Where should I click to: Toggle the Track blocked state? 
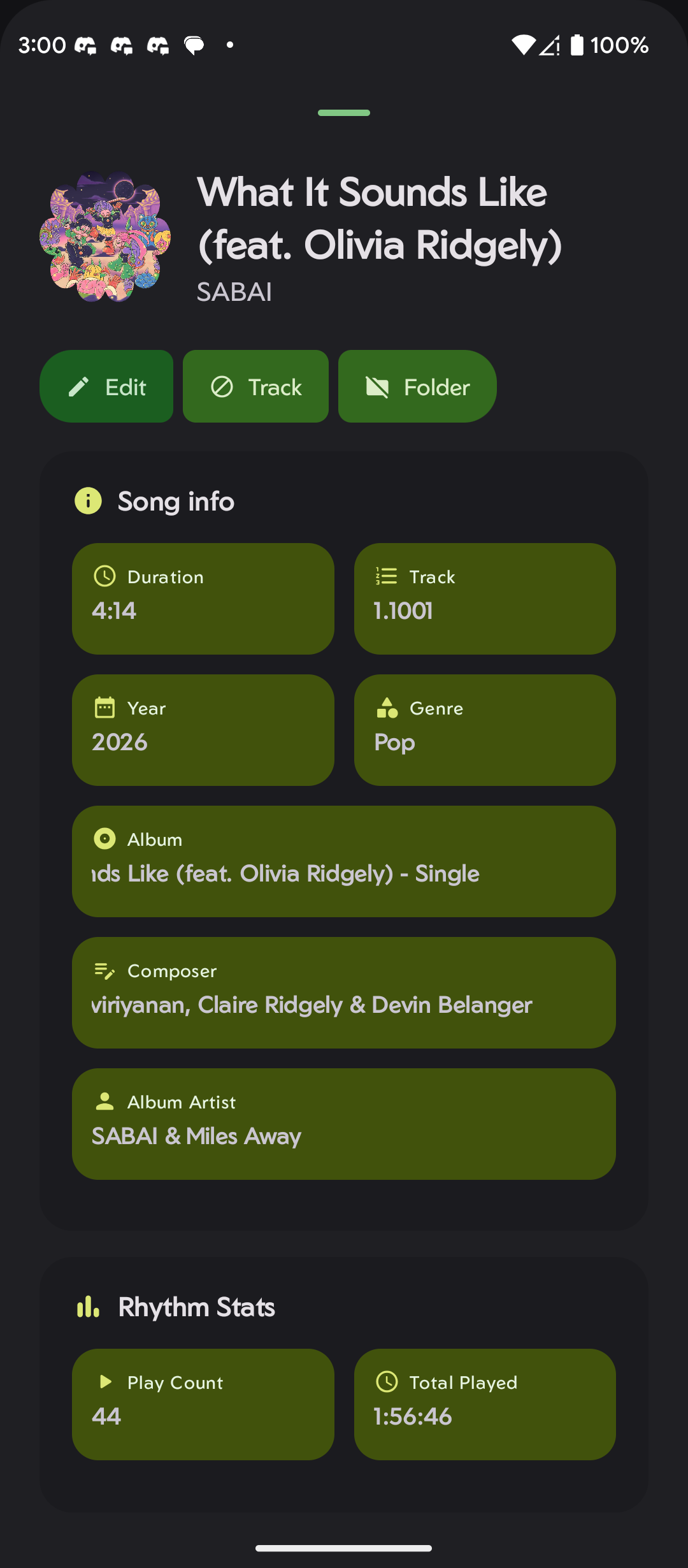(255, 386)
